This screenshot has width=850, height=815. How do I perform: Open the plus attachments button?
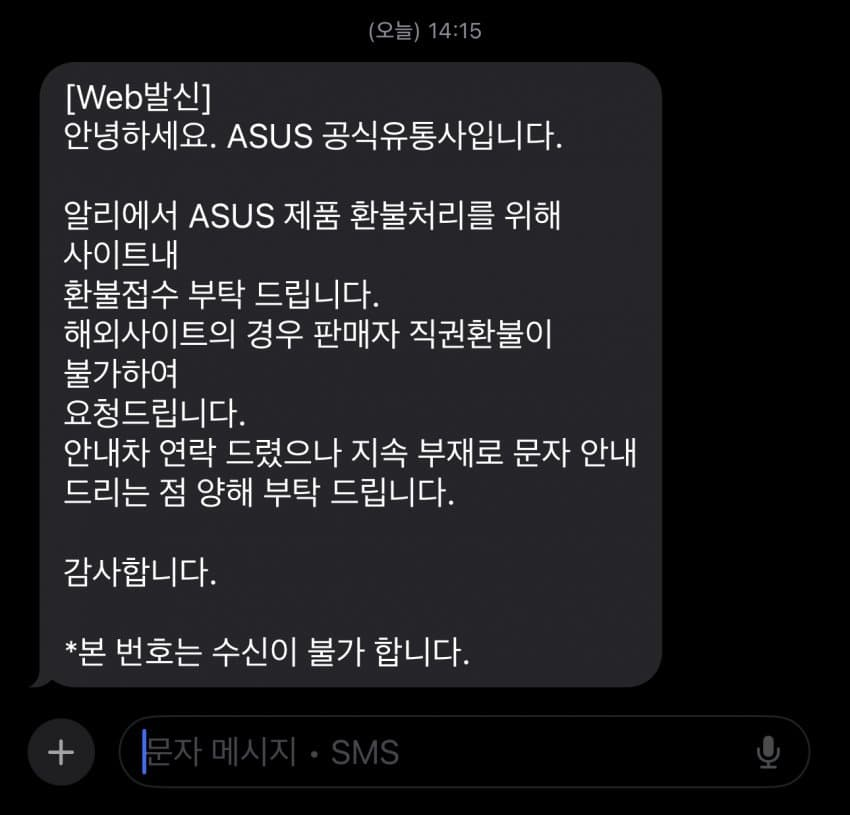tap(61, 751)
